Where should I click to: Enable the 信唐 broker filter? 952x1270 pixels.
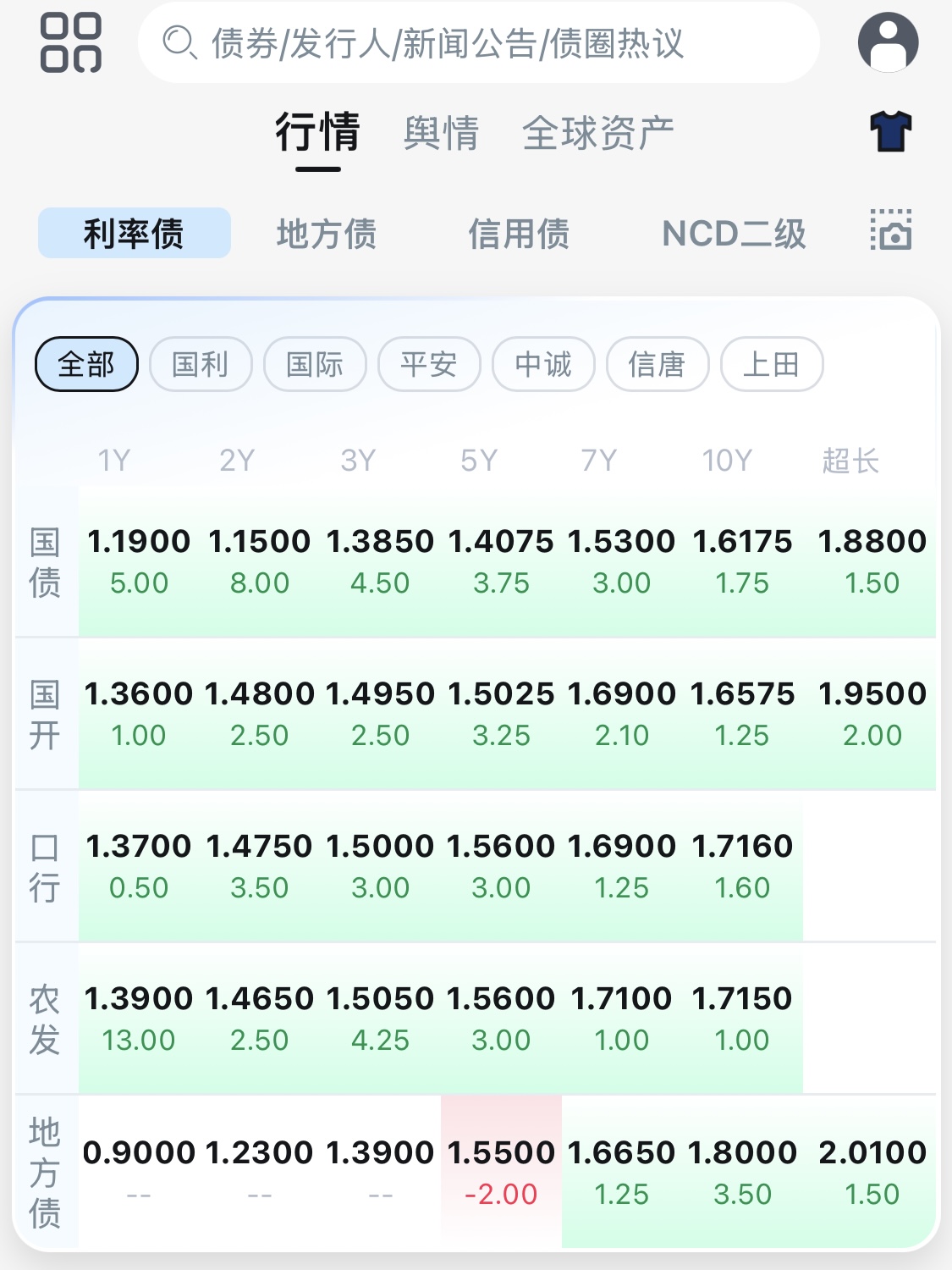click(x=658, y=363)
